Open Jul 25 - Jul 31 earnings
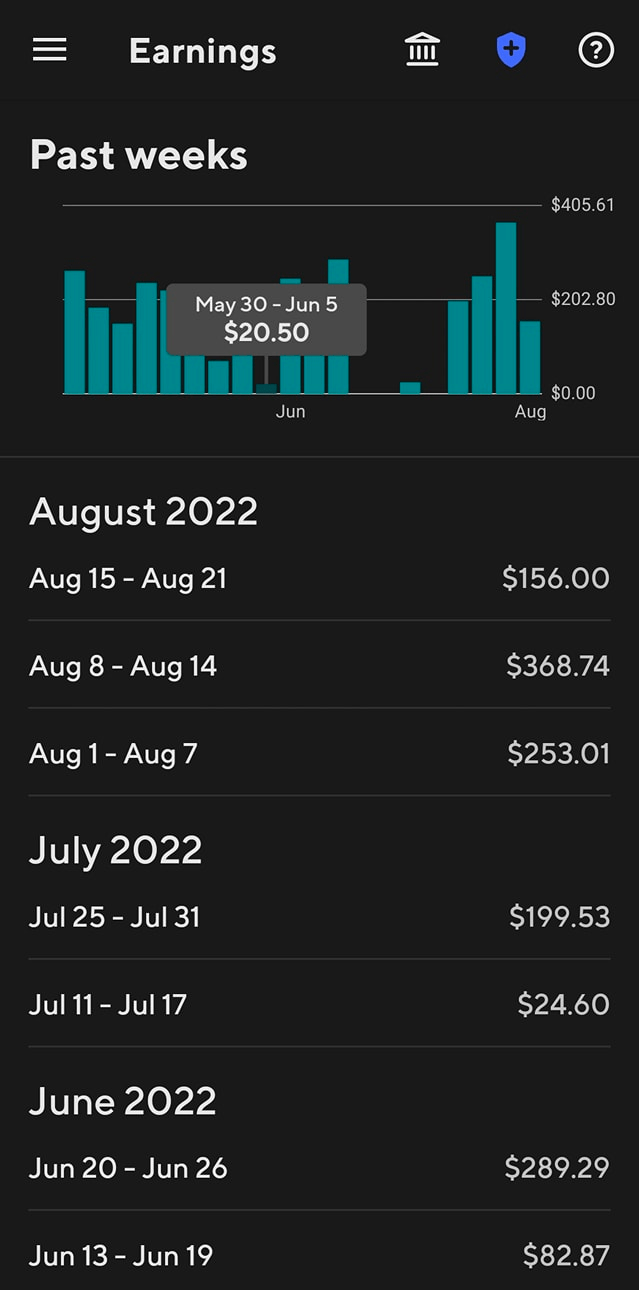This screenshot has width=639, height=1290. [x=319, y=916]
